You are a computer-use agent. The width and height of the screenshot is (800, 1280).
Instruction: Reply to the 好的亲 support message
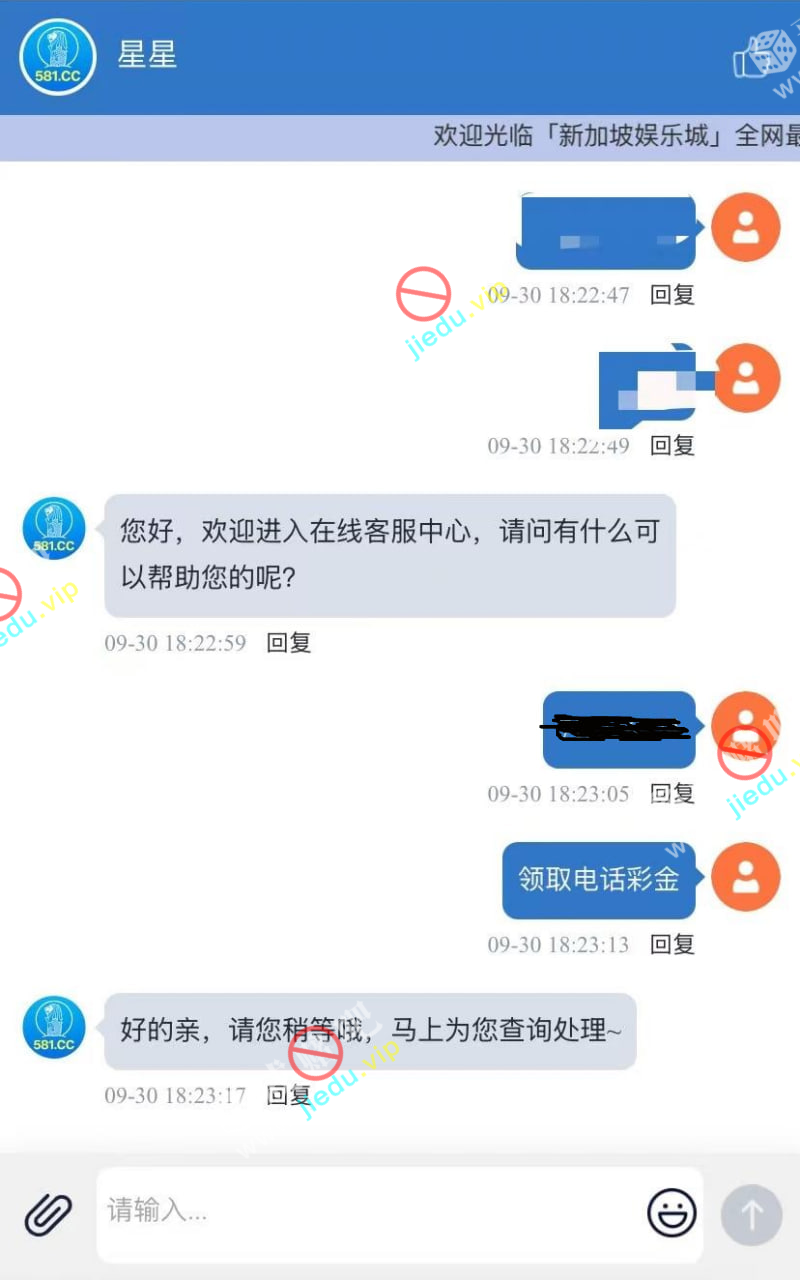[289, 1096]
